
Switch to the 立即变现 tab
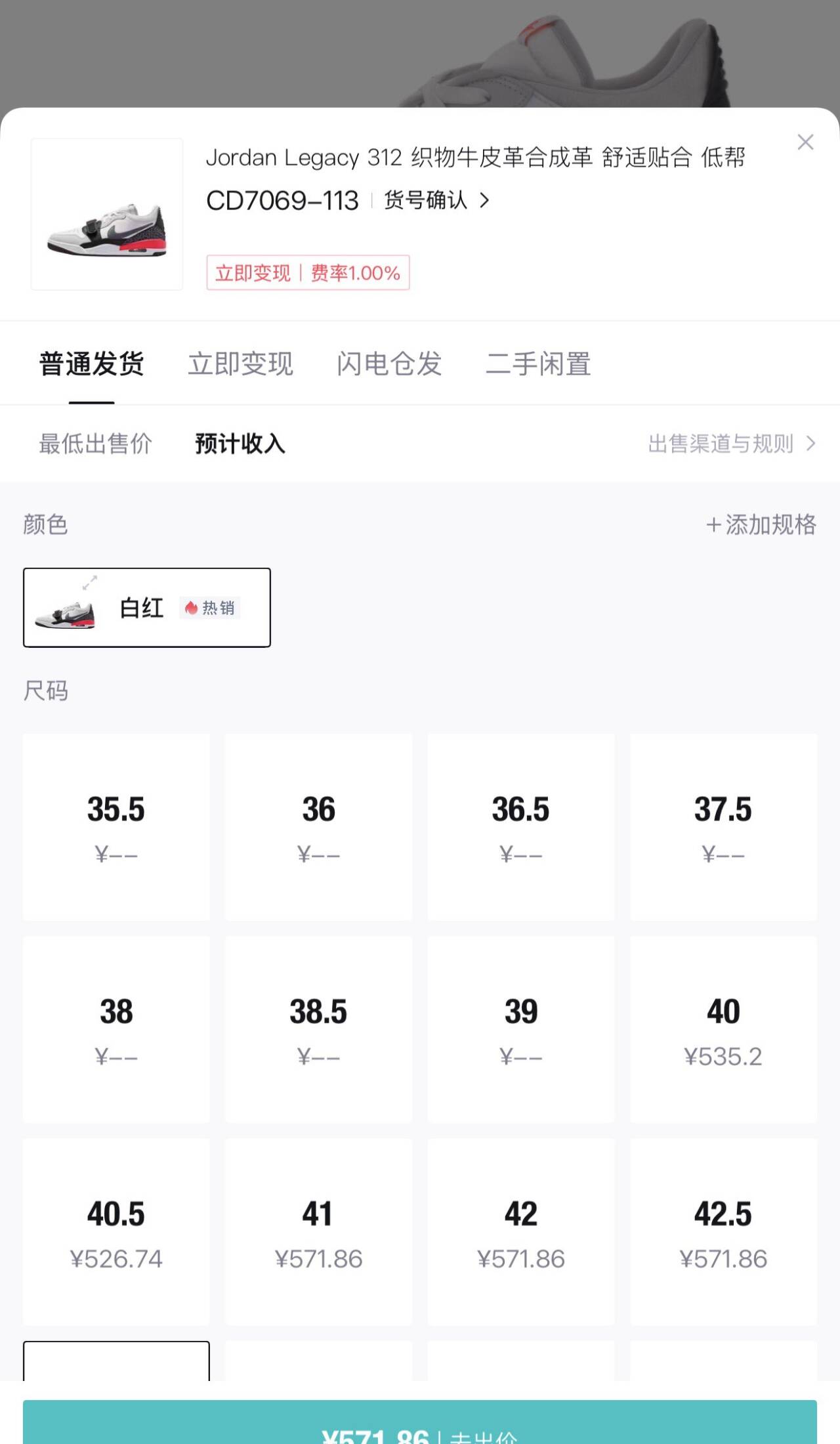pyautogui.click(x=240, y=364)
